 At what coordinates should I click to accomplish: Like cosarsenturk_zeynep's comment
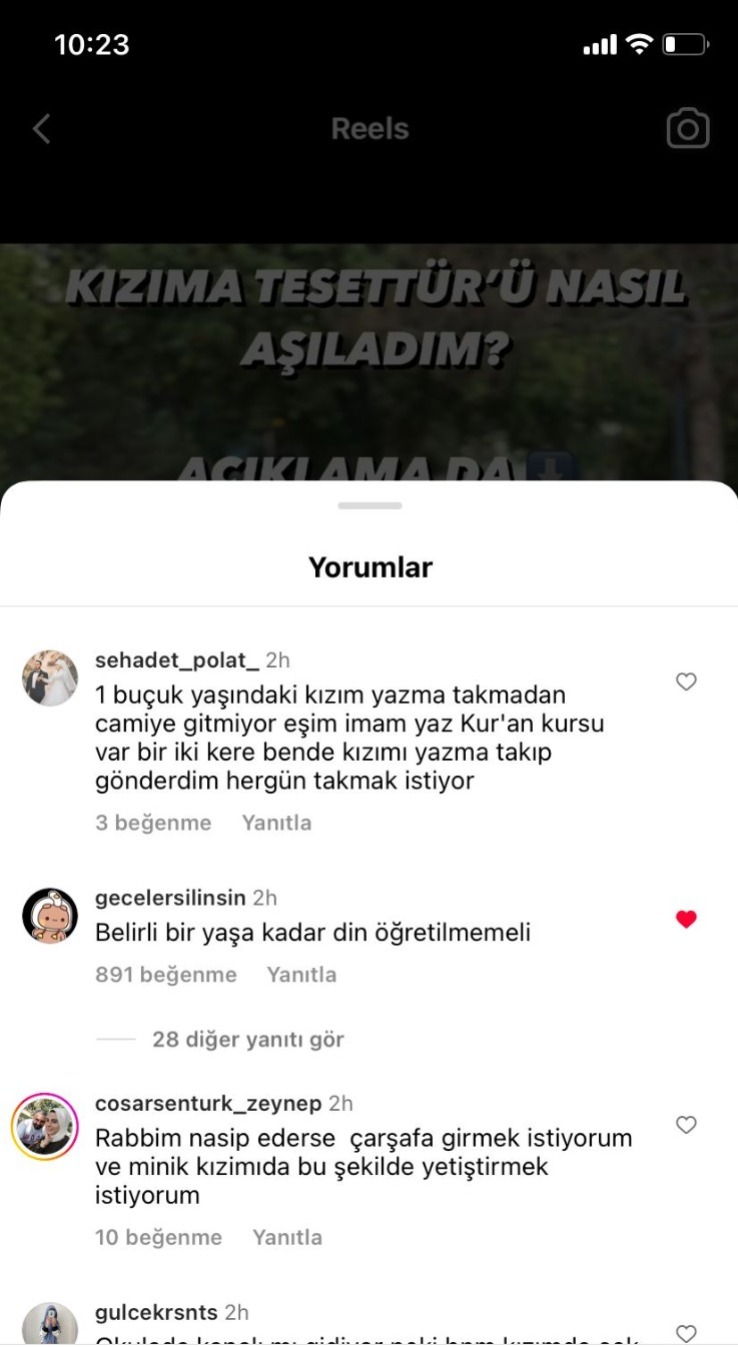[x=686, y=1125]
